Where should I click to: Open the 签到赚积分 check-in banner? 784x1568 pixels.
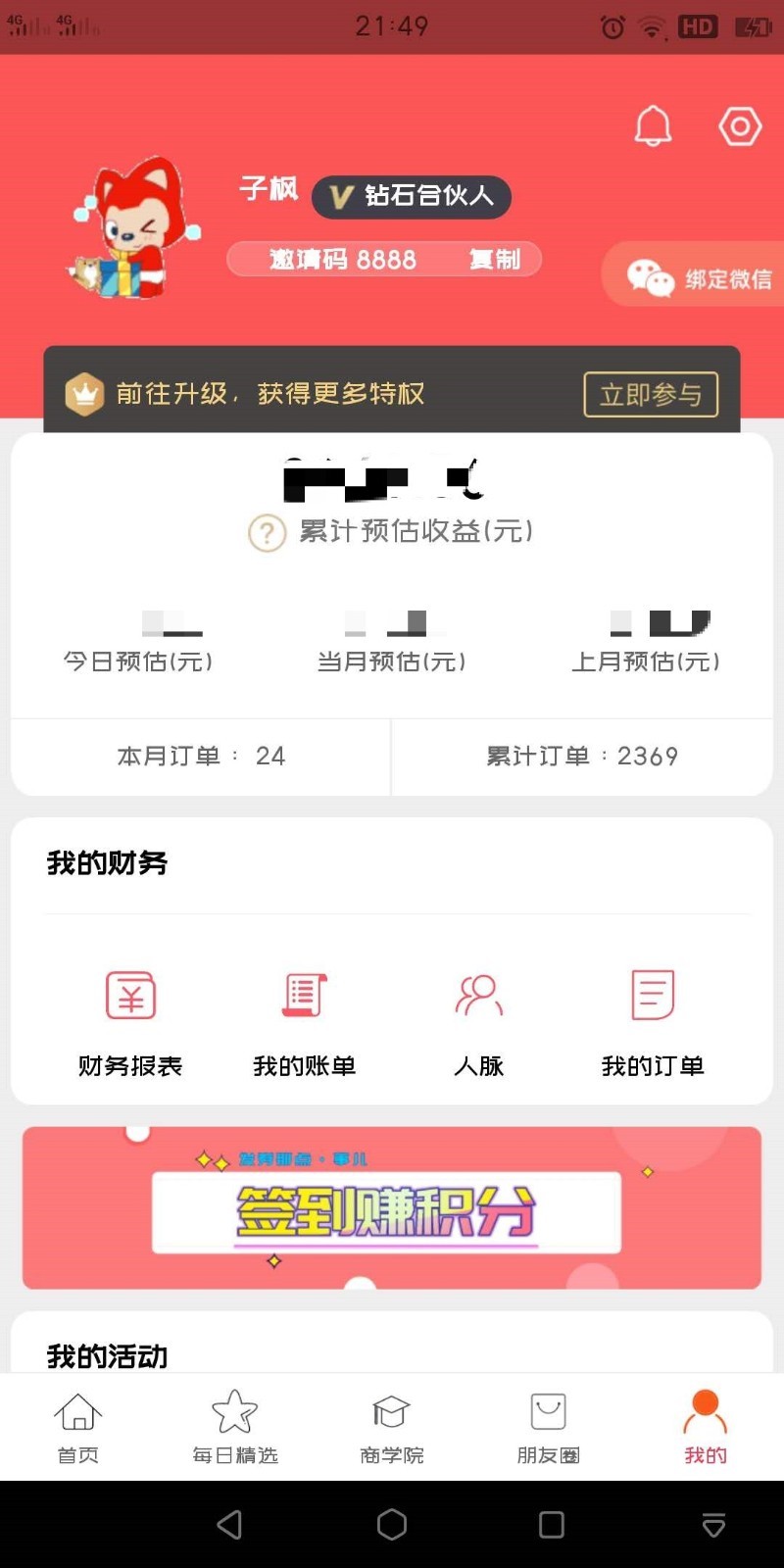[392, 1208]
